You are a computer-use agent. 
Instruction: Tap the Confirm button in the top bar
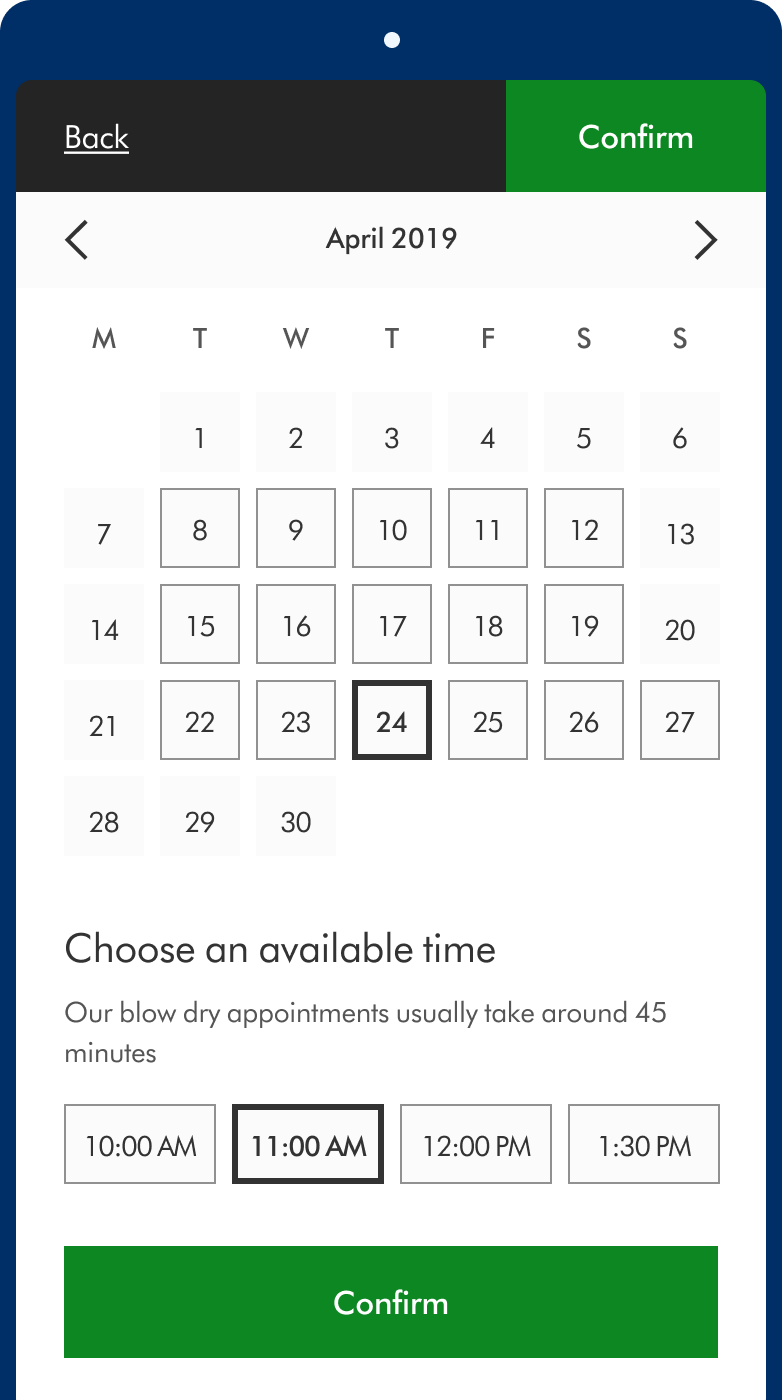click(x=635, y=137)
